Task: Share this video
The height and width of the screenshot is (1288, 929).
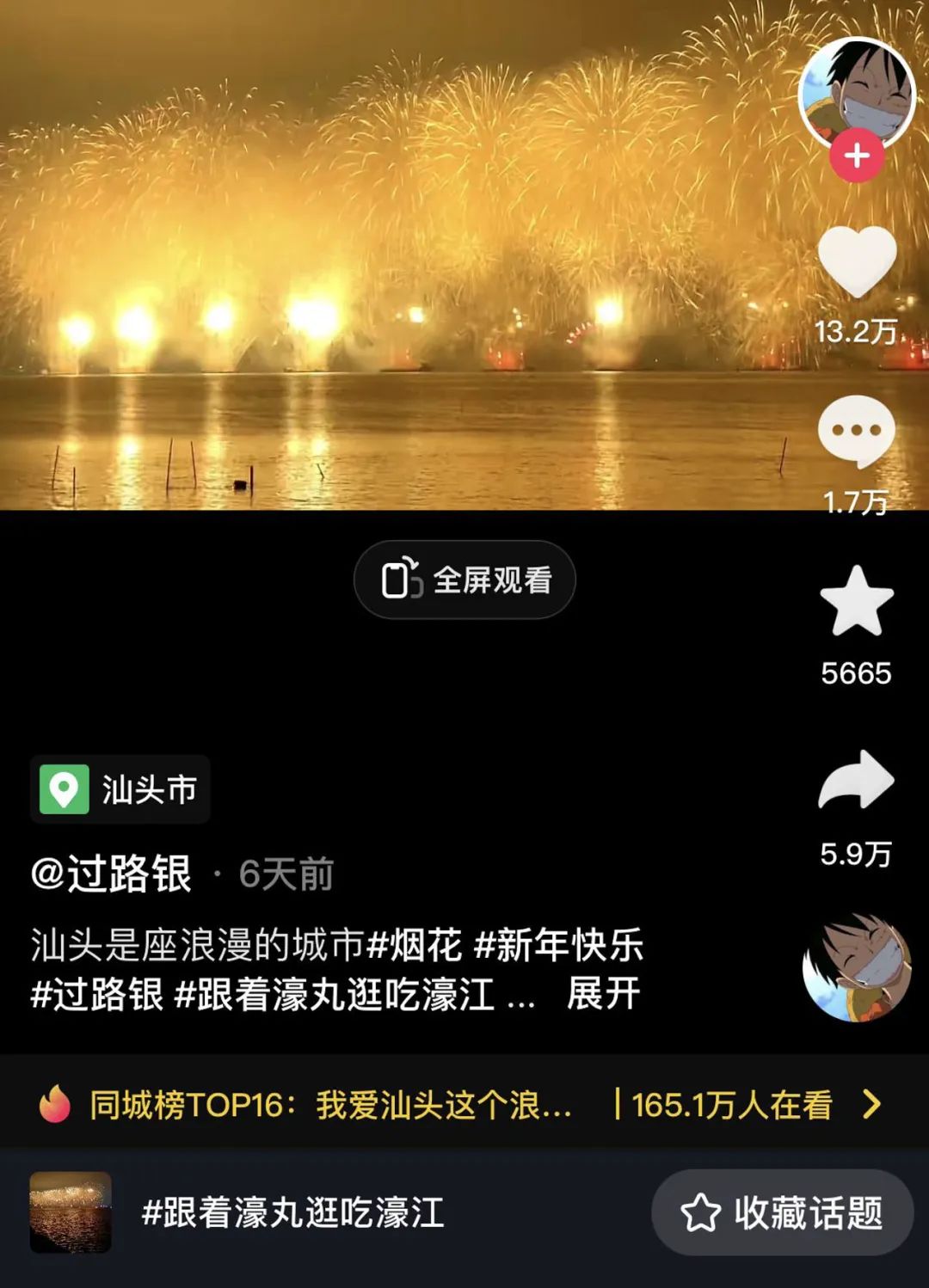Action: (x=857, y=781)
